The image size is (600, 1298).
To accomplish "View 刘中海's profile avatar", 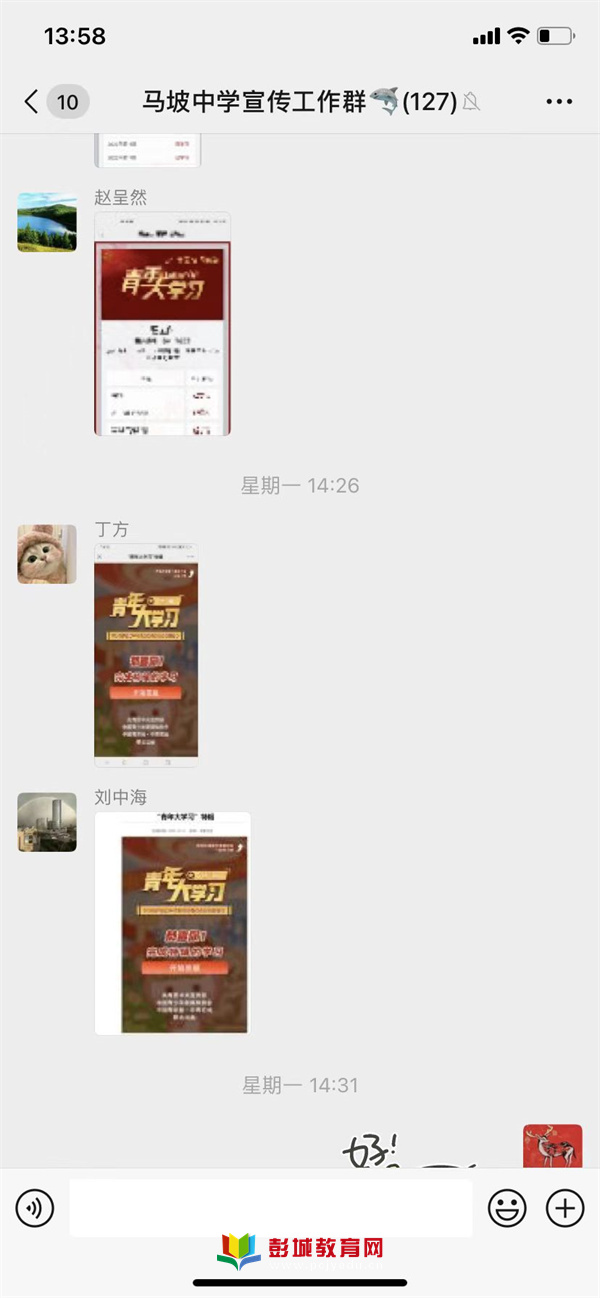I will coord(47,822).
